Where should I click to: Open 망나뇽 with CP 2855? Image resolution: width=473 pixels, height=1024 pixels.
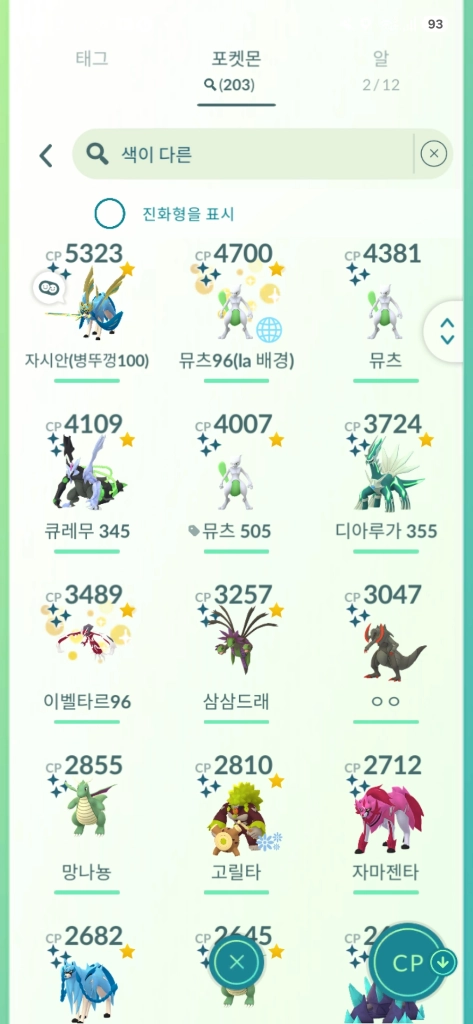[87, 824]
